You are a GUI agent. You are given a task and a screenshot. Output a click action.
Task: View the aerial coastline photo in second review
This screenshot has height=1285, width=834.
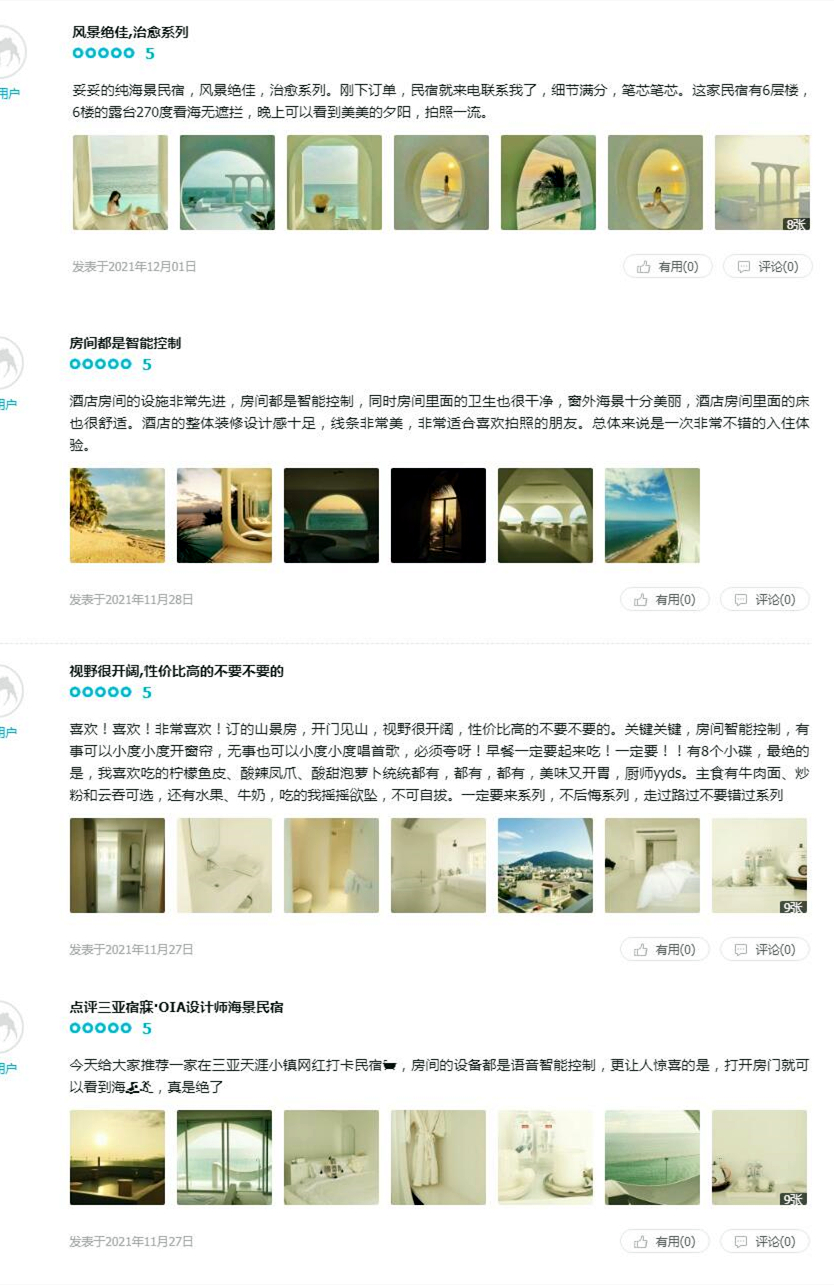tap(652, 515)
